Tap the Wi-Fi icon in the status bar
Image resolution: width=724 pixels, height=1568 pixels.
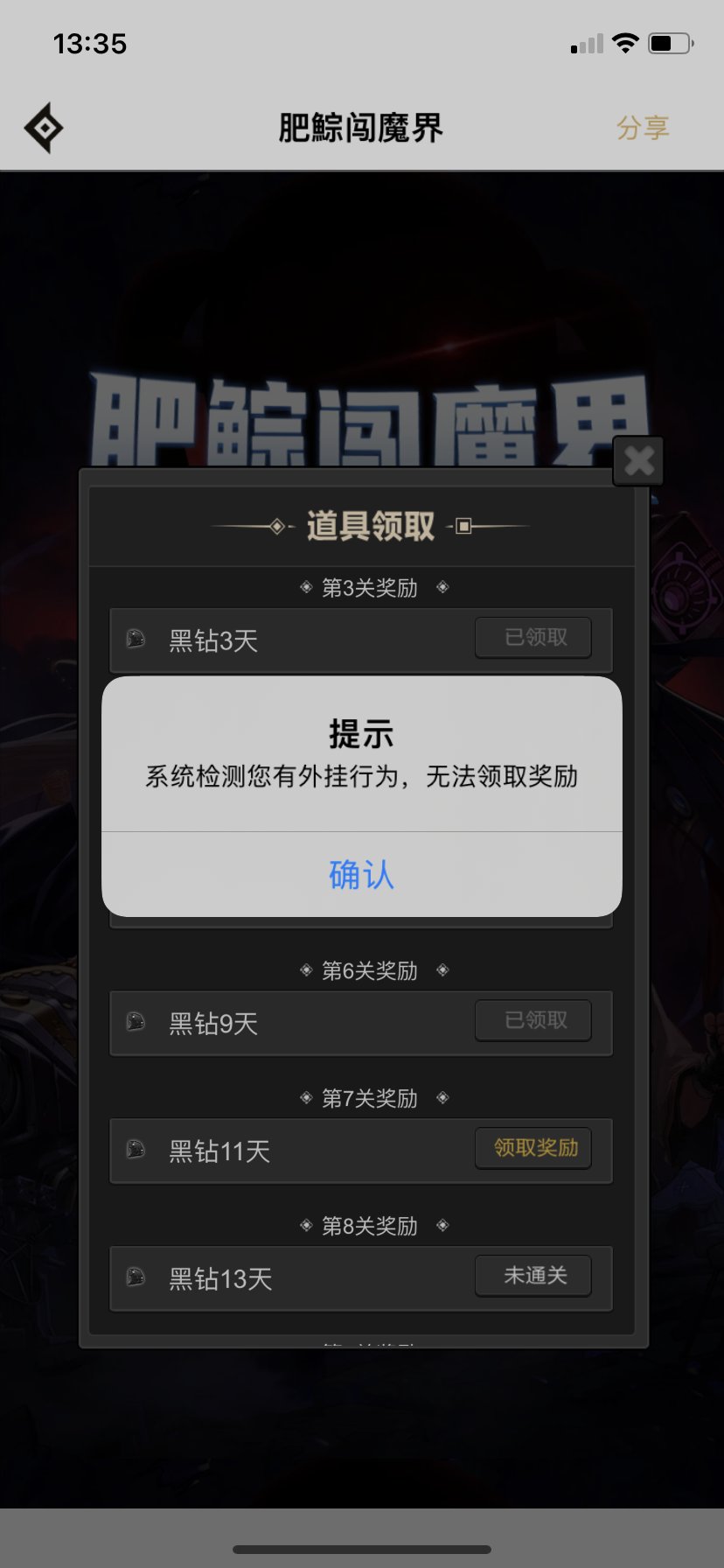(x=626, y=41)
